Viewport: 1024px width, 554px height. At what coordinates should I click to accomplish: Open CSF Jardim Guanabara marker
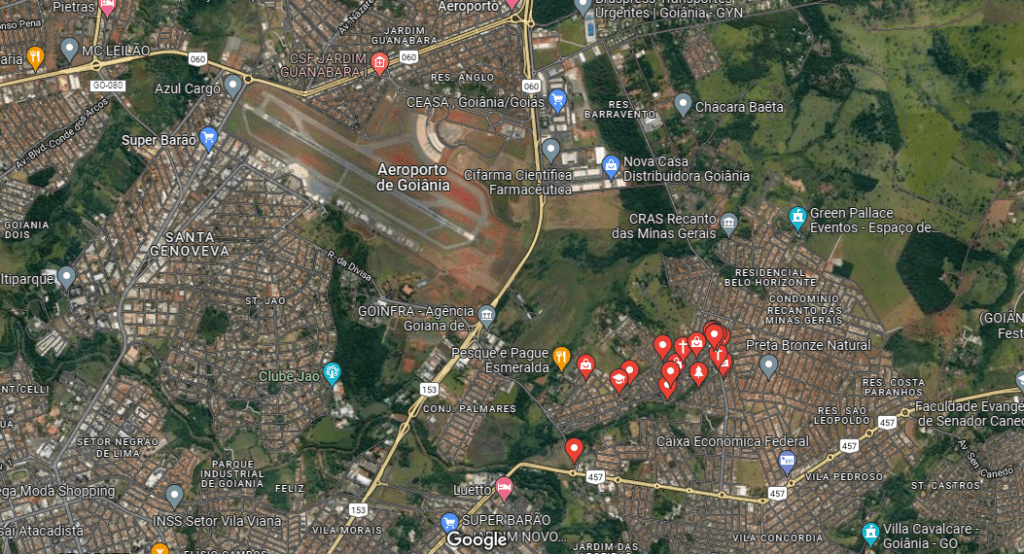[379, 64]
